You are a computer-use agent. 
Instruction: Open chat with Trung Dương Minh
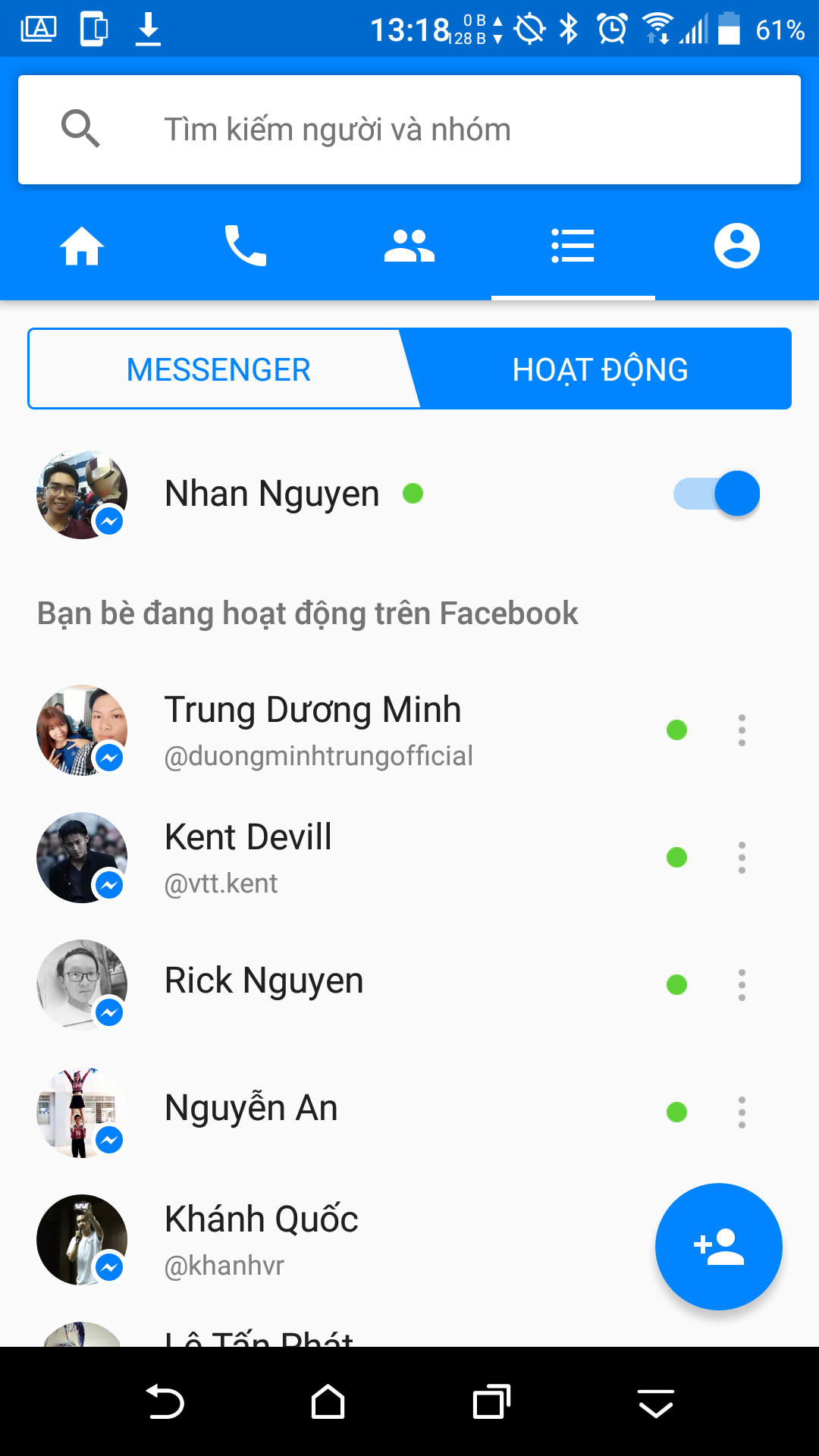pyautogui.click(x=312, y=730)
